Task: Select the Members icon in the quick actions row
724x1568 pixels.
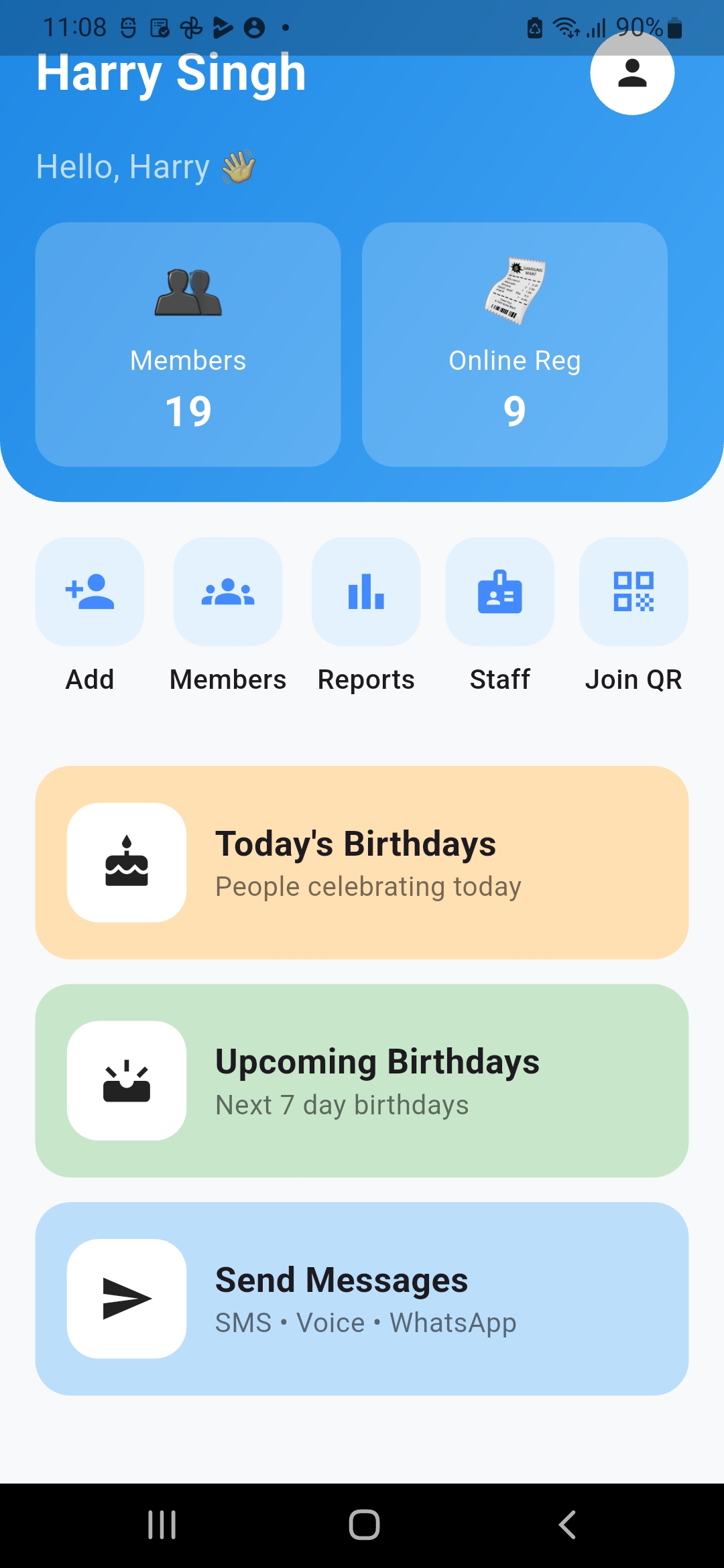Action: point(227,592)
